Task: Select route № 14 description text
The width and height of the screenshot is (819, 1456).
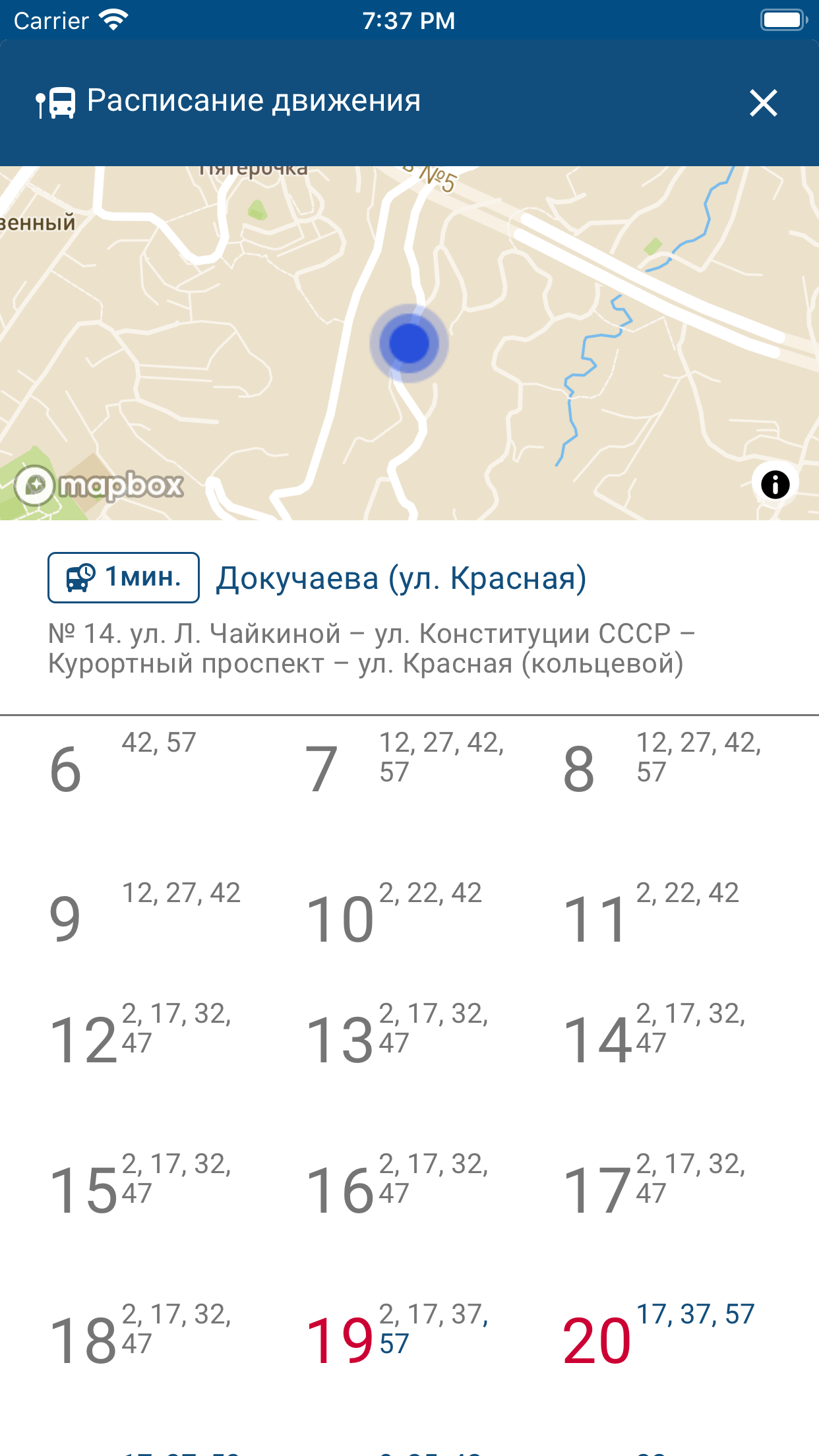Action: point(369,650)
